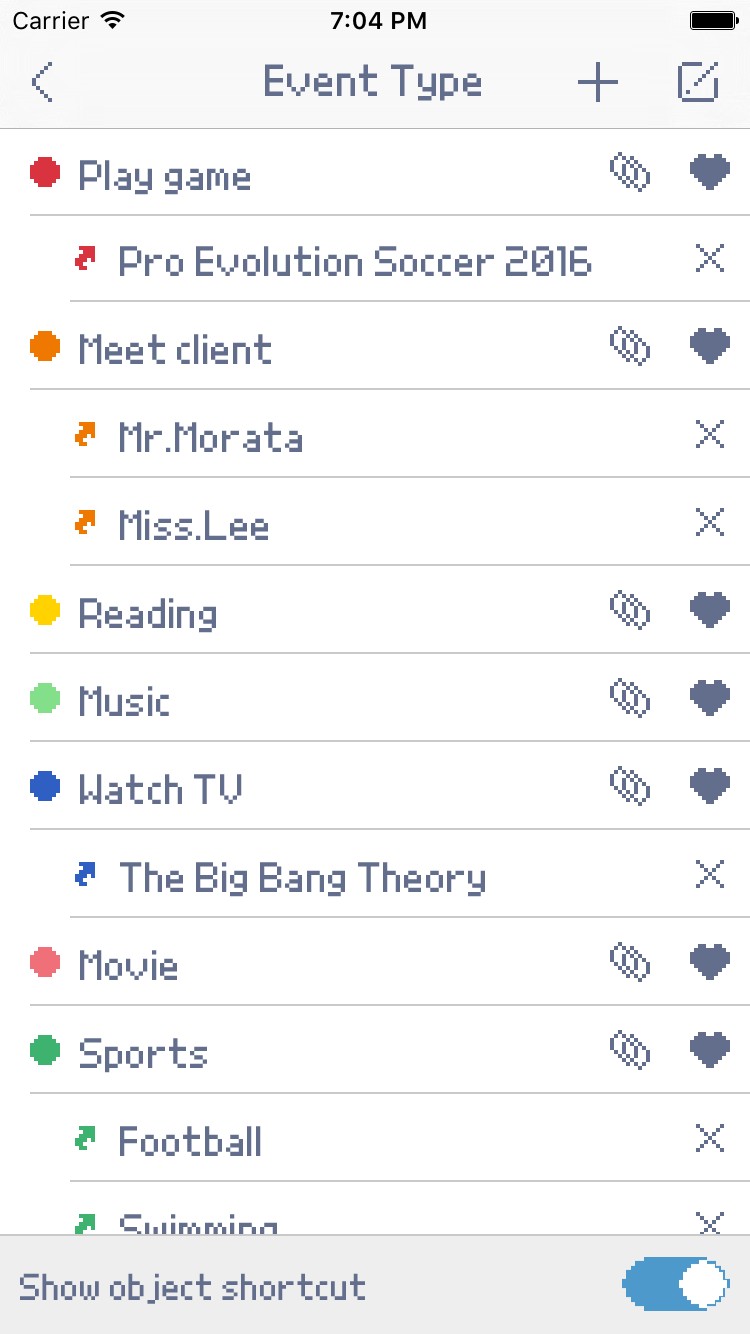Tap the link icon for Reading

[630, 610]
